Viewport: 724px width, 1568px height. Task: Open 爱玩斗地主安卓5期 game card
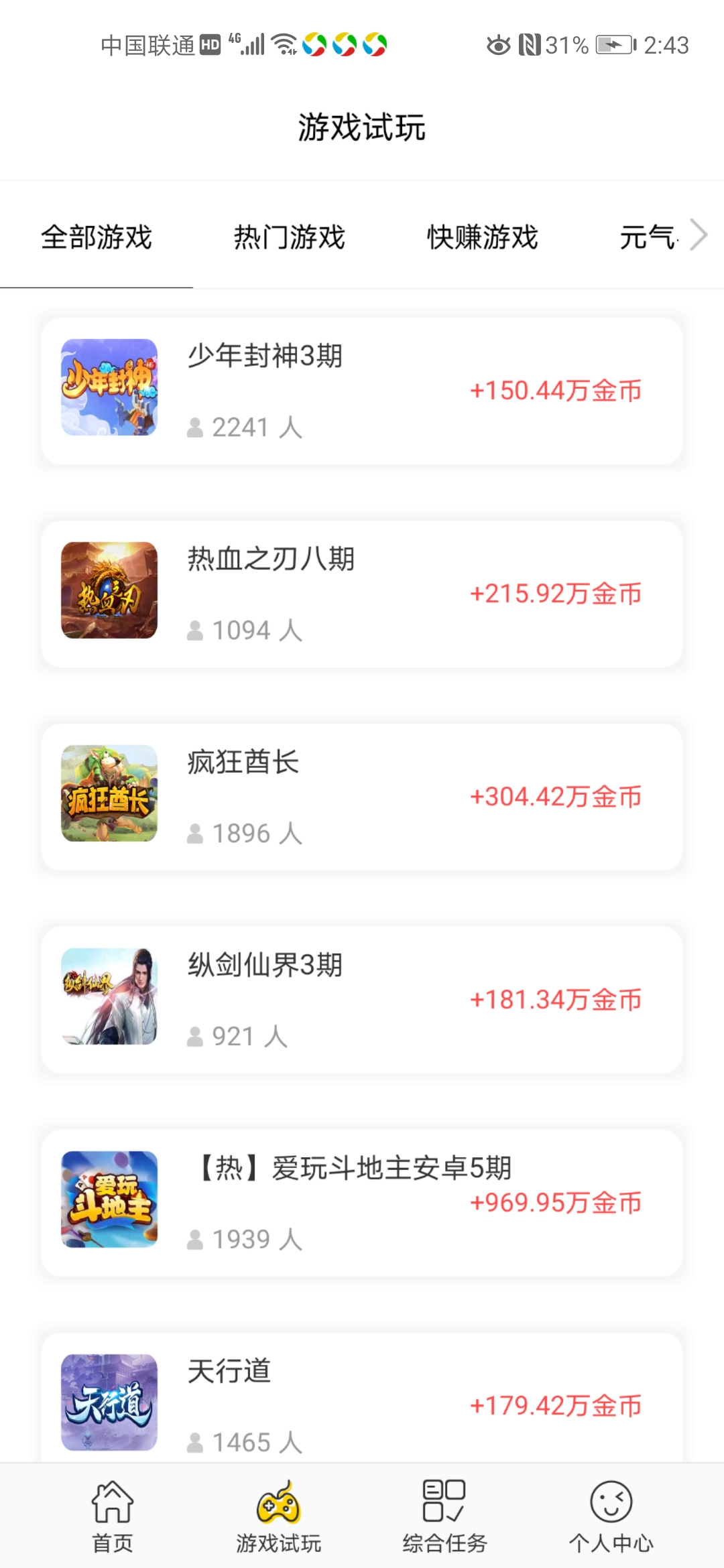pos(362,1203)
